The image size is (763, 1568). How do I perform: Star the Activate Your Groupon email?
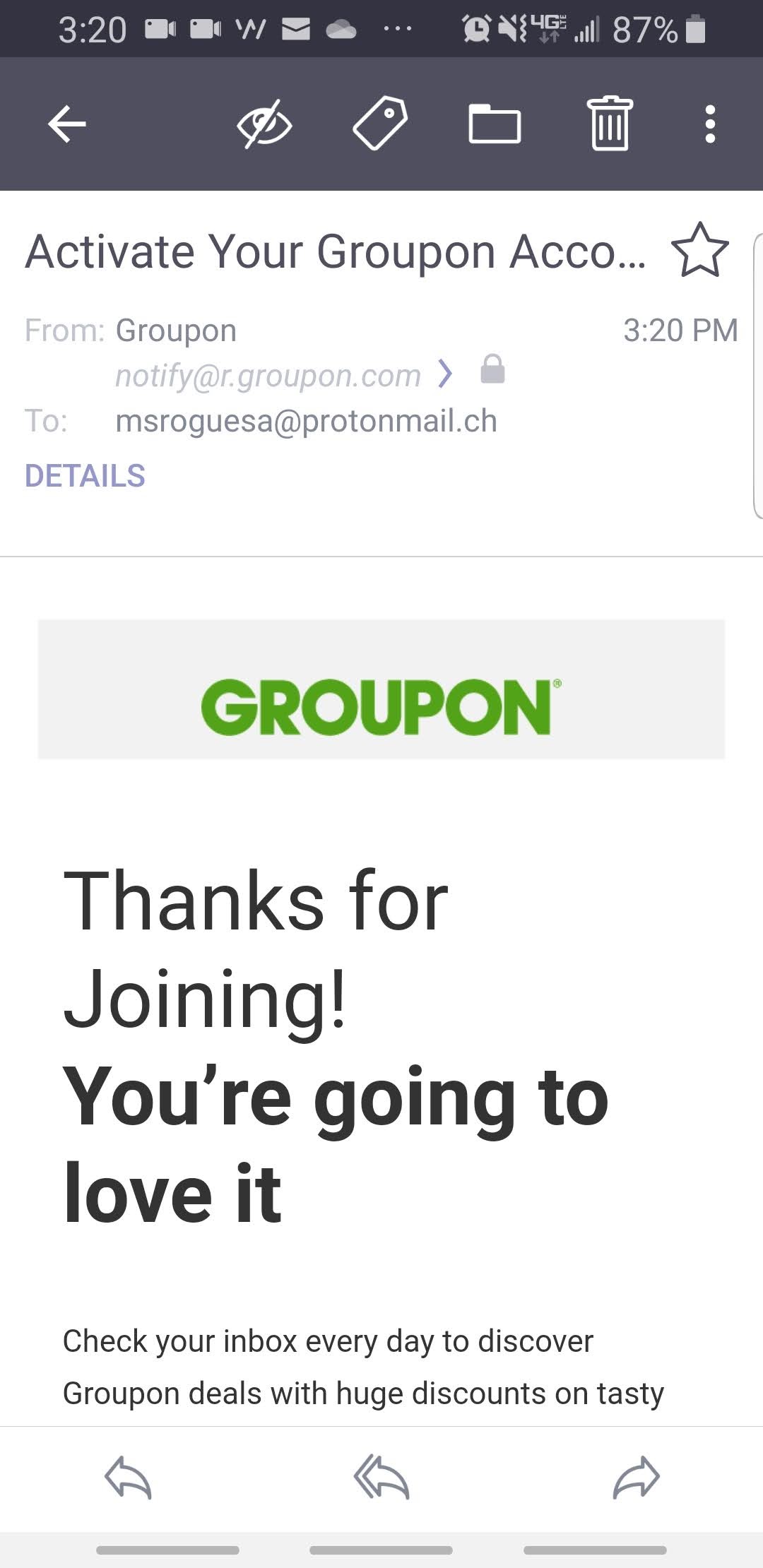[x=699, y=251]
